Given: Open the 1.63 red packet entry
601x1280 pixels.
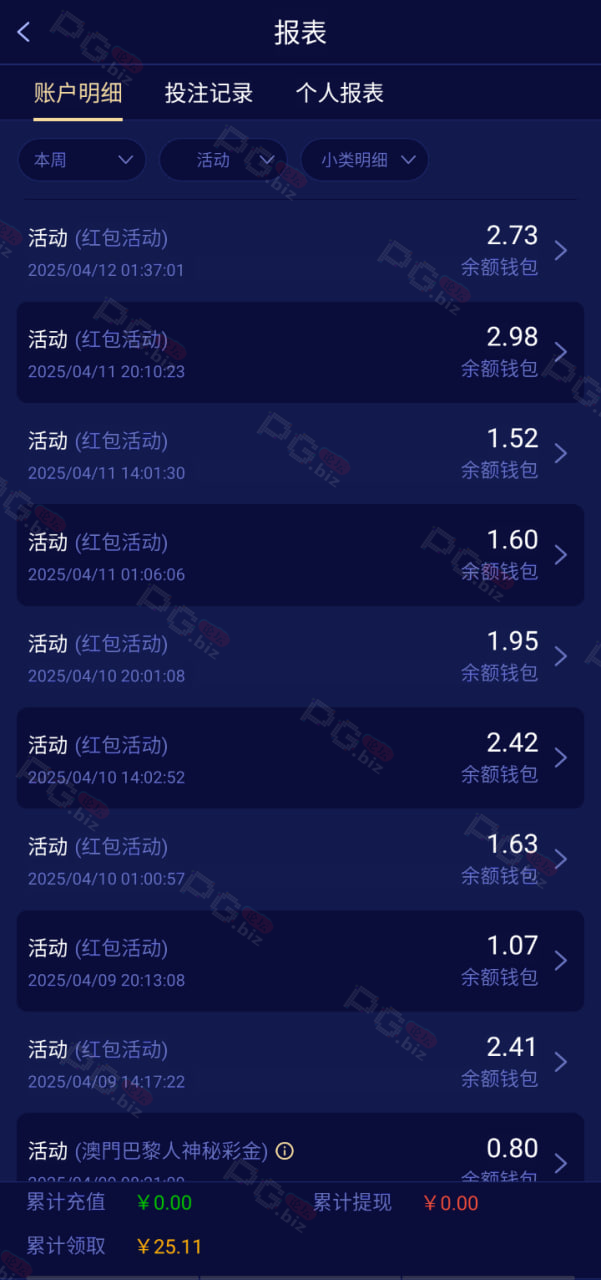Looking at the screenshot, I should (x=300, y=860).
